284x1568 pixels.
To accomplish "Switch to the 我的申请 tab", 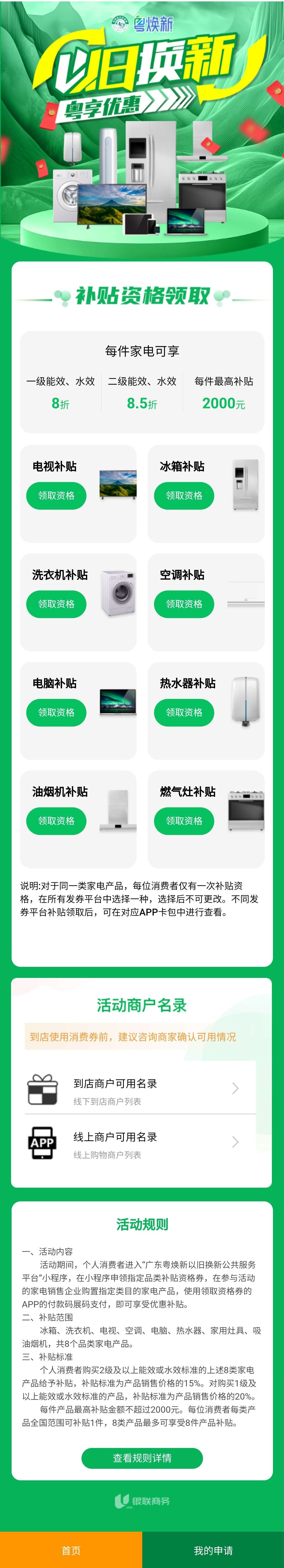I will coord(213,1550).
